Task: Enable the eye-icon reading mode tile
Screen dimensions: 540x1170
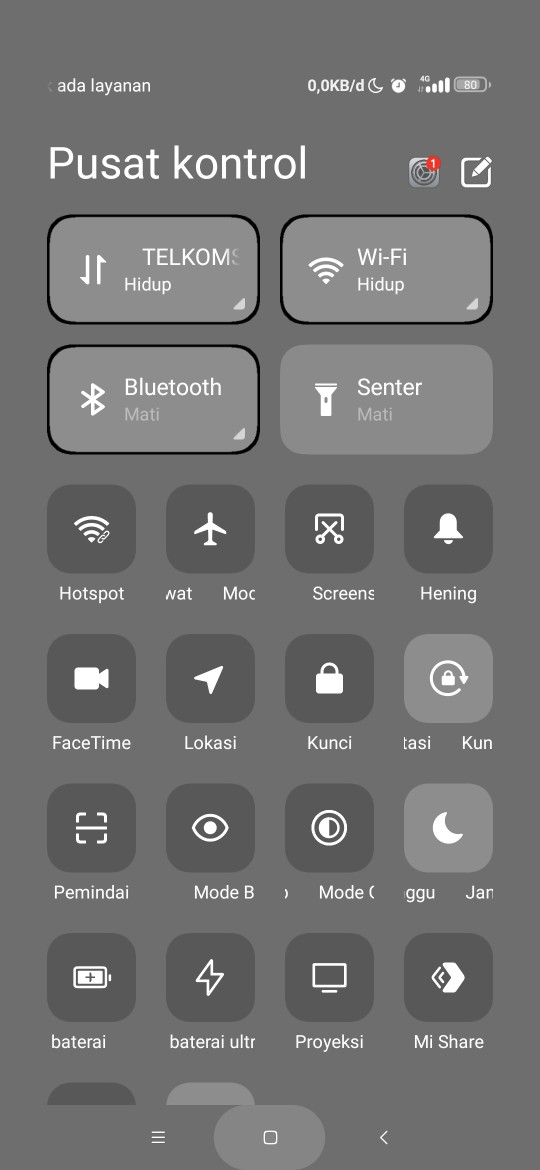Action: (x=210, y=828)
